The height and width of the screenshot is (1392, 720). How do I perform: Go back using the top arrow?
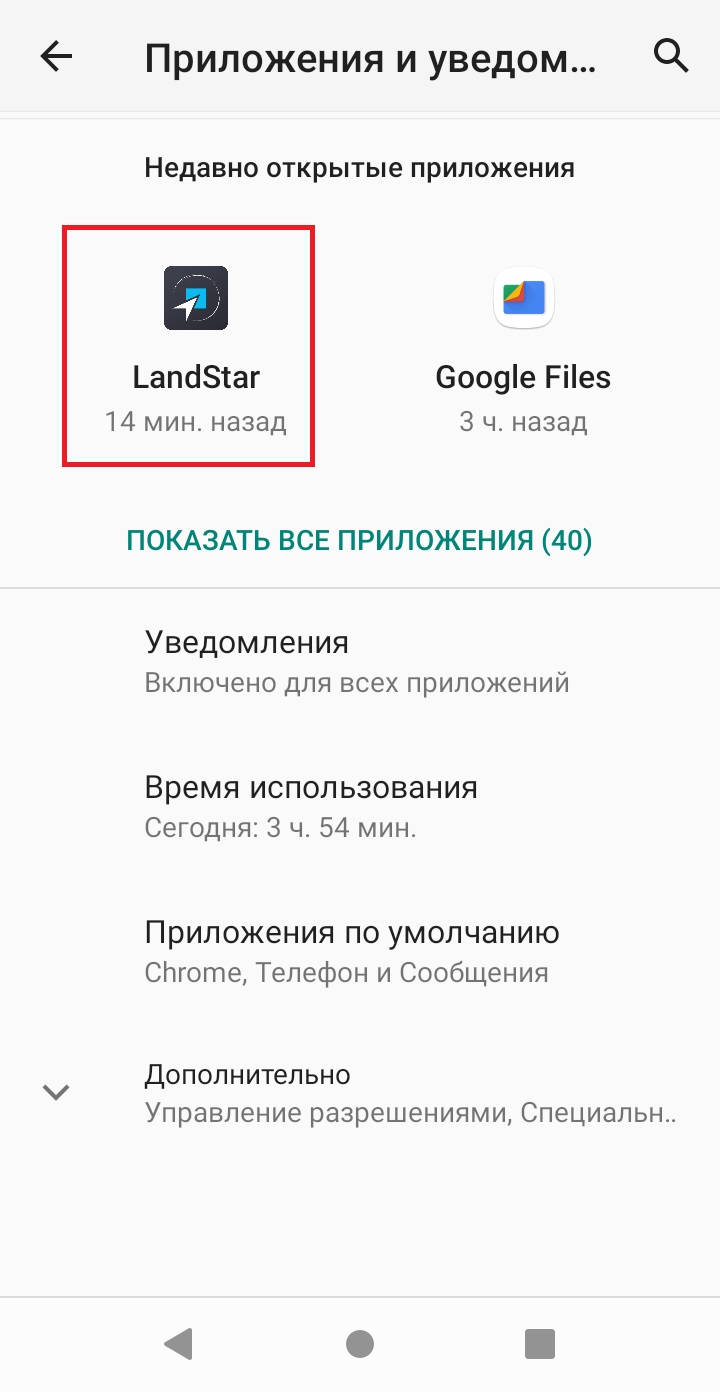click(x=56, y=57)
